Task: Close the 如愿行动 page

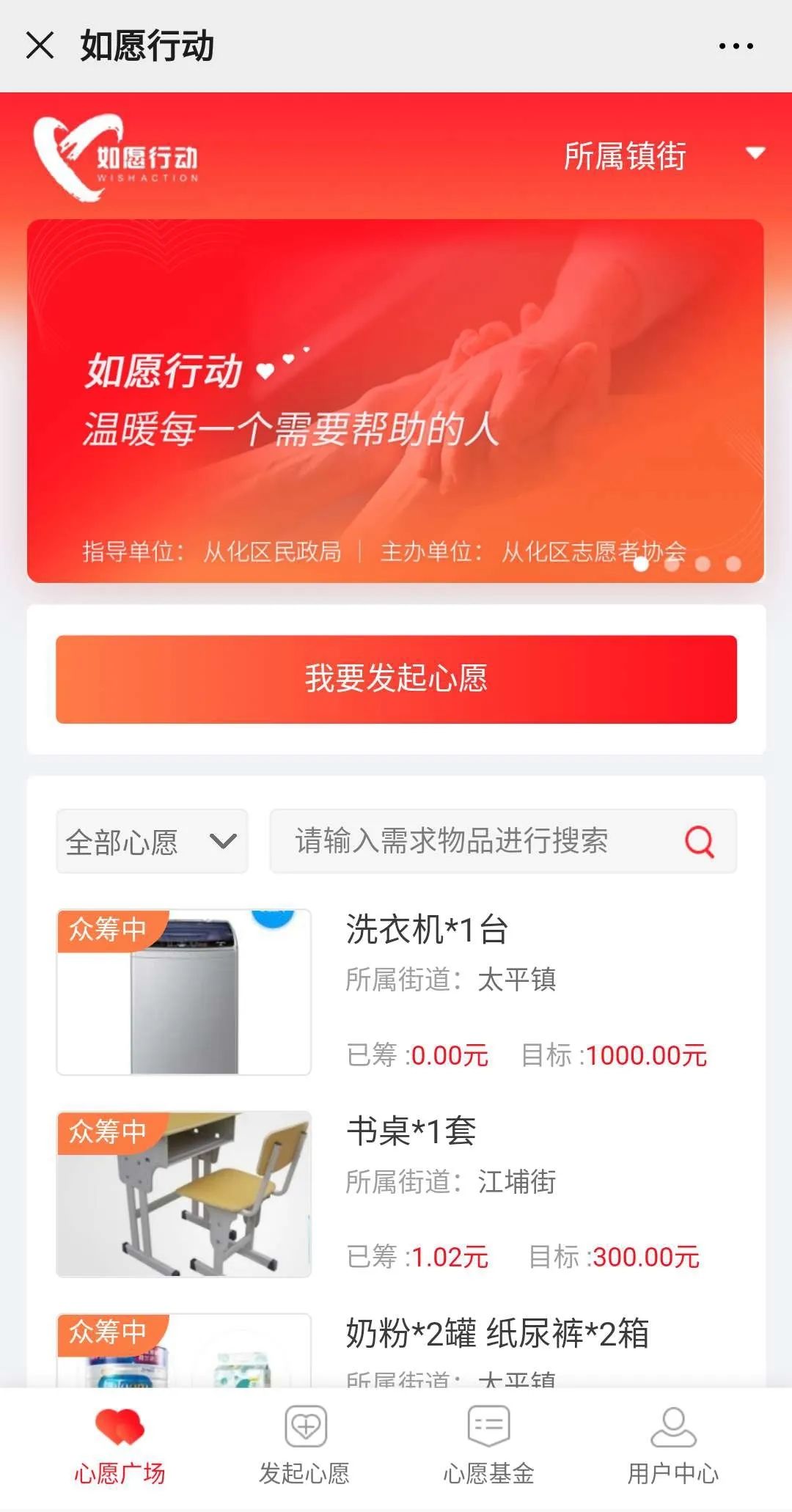Action: tap(40, 45)
